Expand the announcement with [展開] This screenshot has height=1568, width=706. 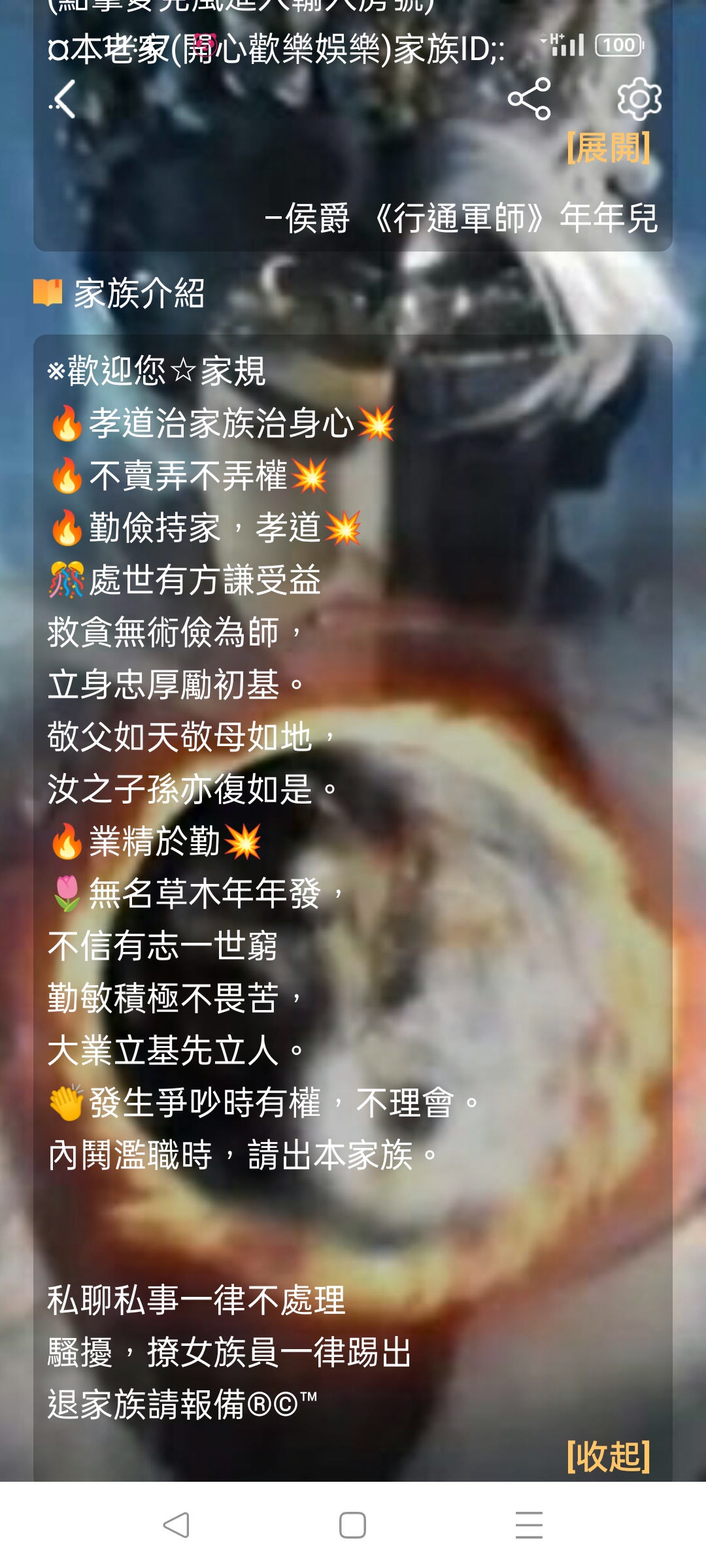608,148
